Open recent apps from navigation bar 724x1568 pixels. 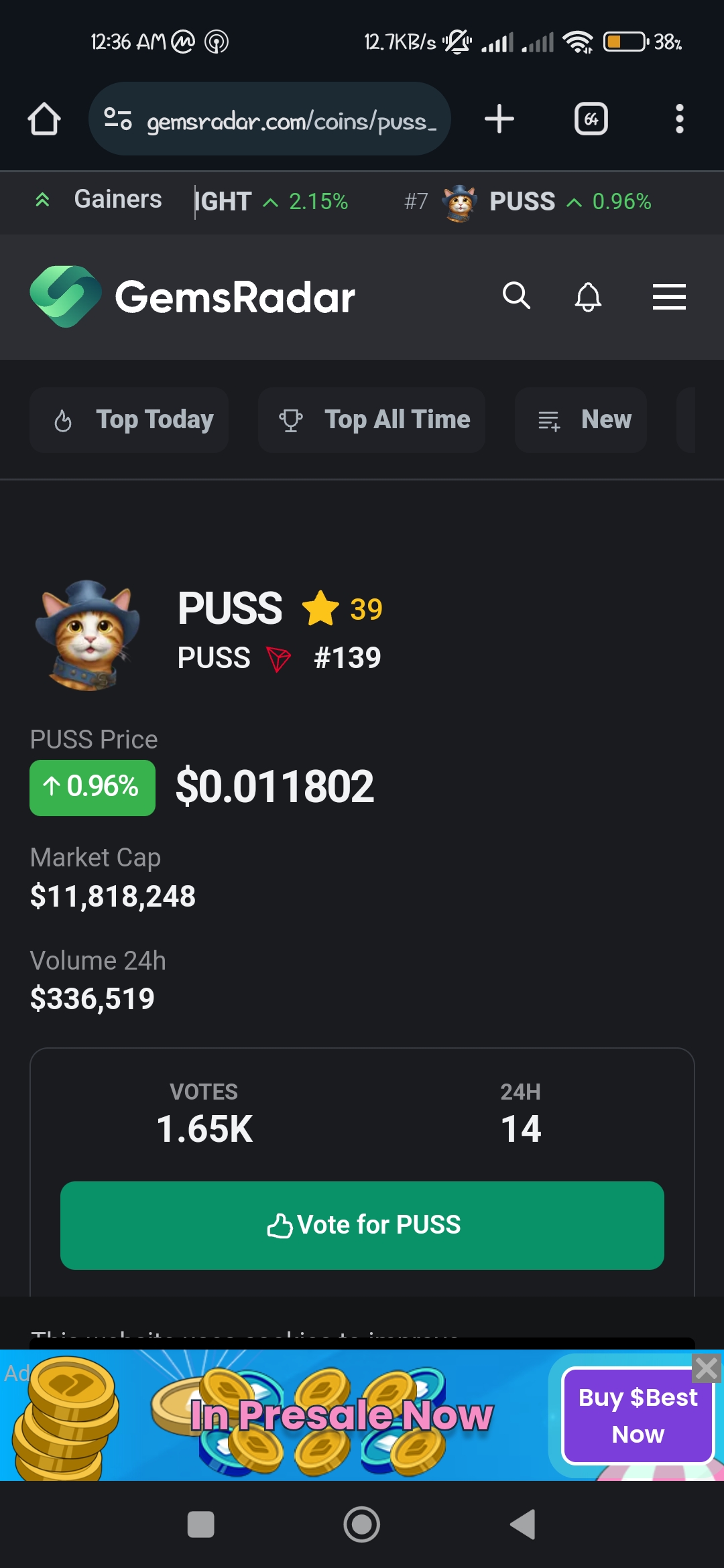pyautogui.click(x=200, y=1524)
